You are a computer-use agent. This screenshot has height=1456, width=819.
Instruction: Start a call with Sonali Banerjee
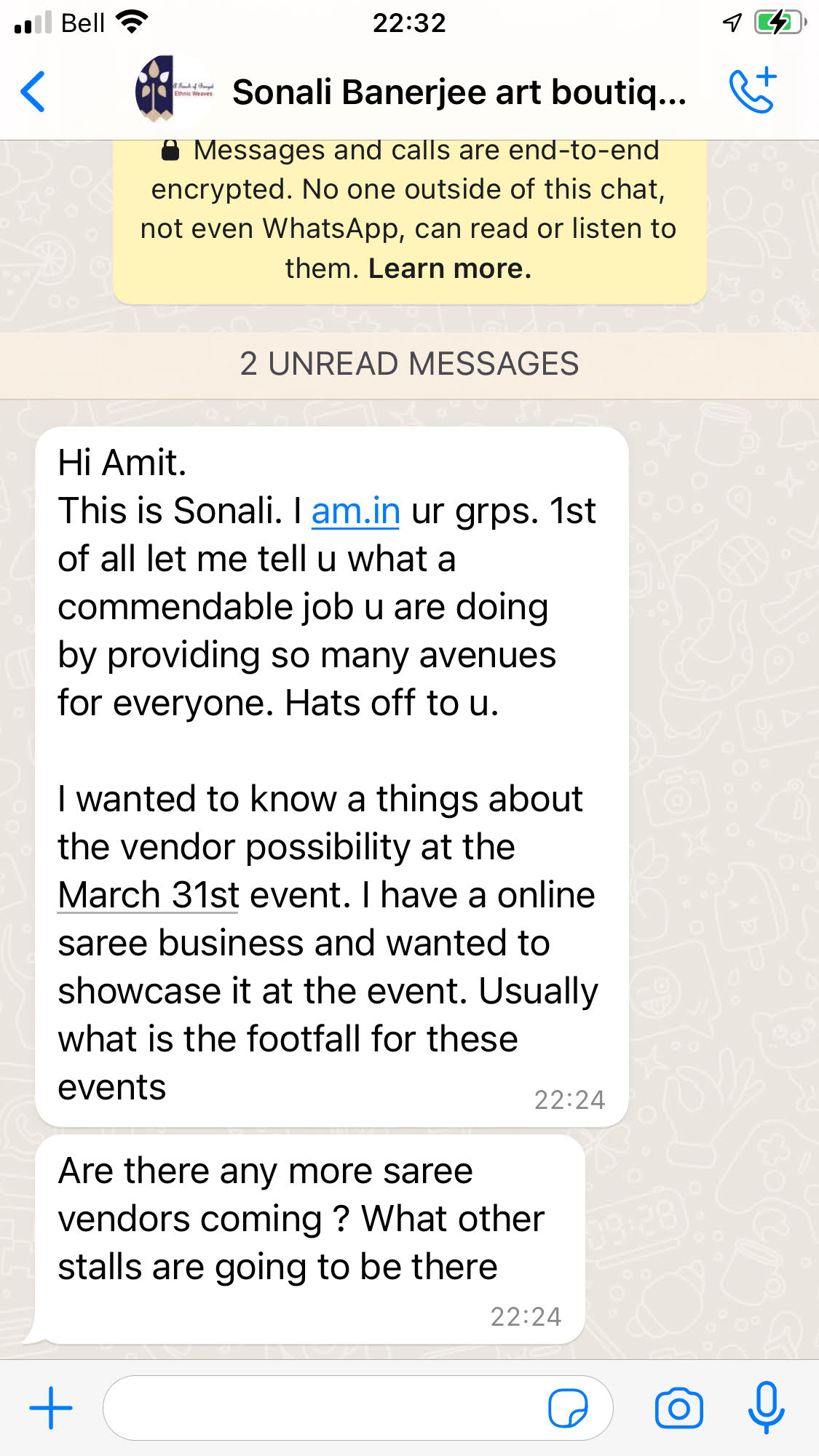[x=753, y=92]
